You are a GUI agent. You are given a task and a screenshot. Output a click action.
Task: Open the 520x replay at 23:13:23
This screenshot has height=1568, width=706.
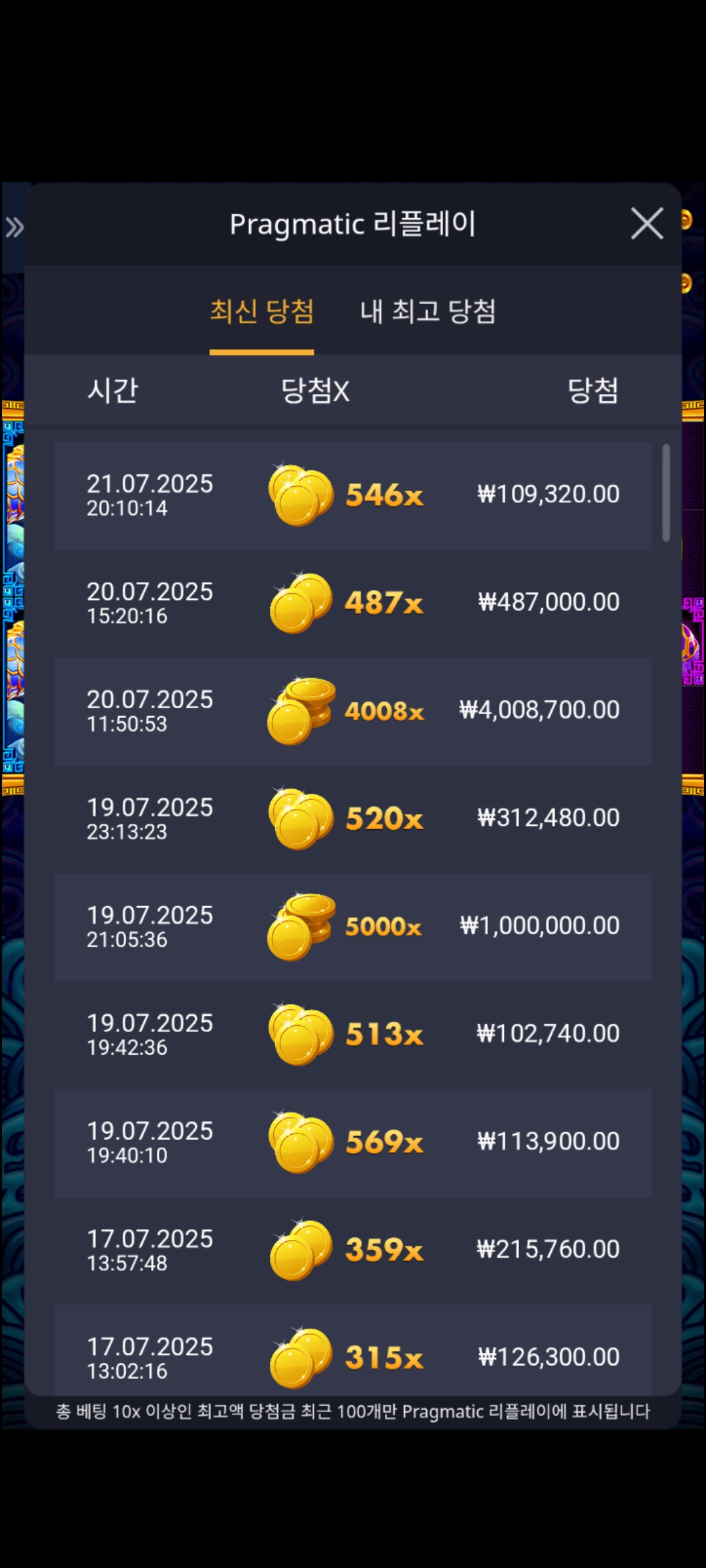tap(352, 819)
